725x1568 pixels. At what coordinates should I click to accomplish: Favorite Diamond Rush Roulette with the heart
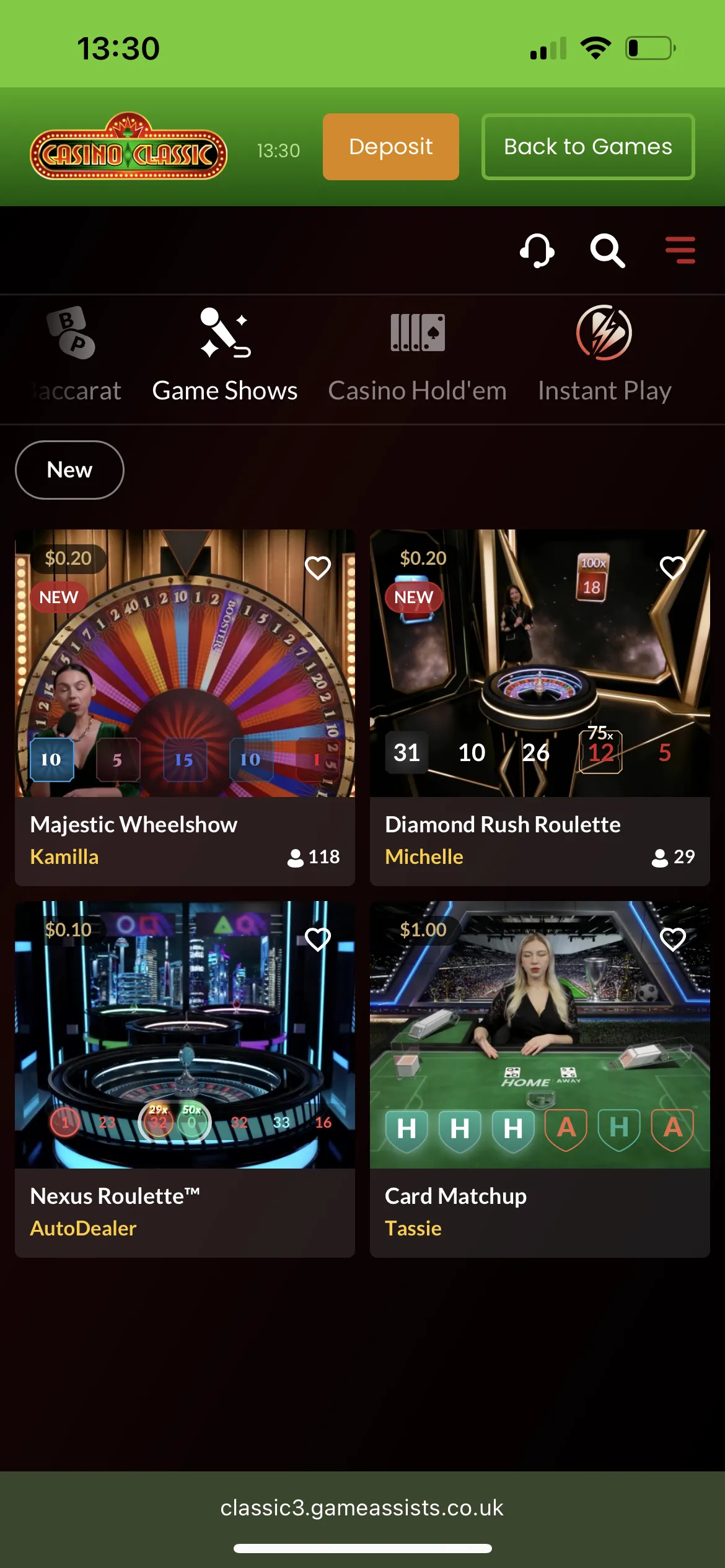[673, 568]
